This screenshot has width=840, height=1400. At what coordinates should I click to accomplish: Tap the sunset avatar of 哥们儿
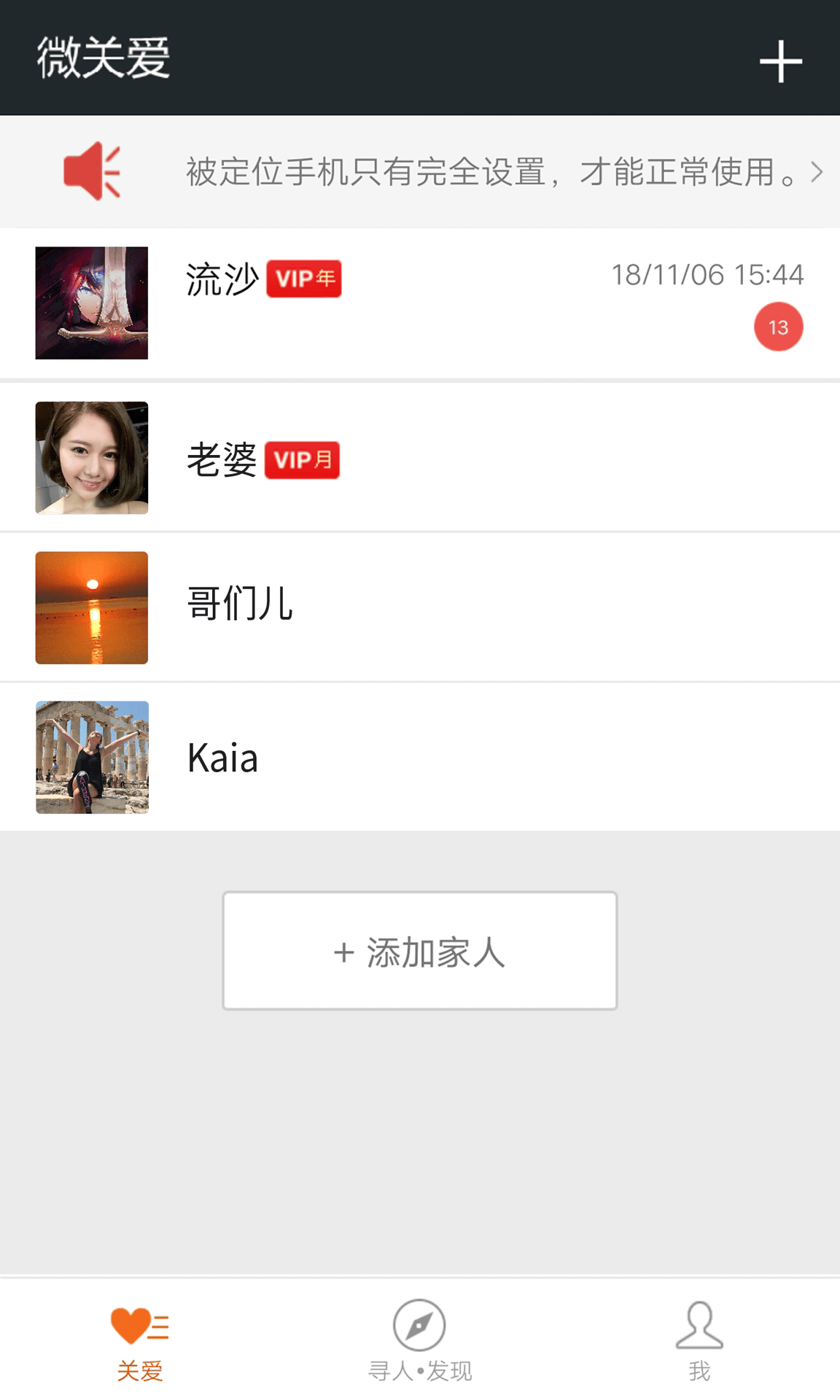[91, 607]
